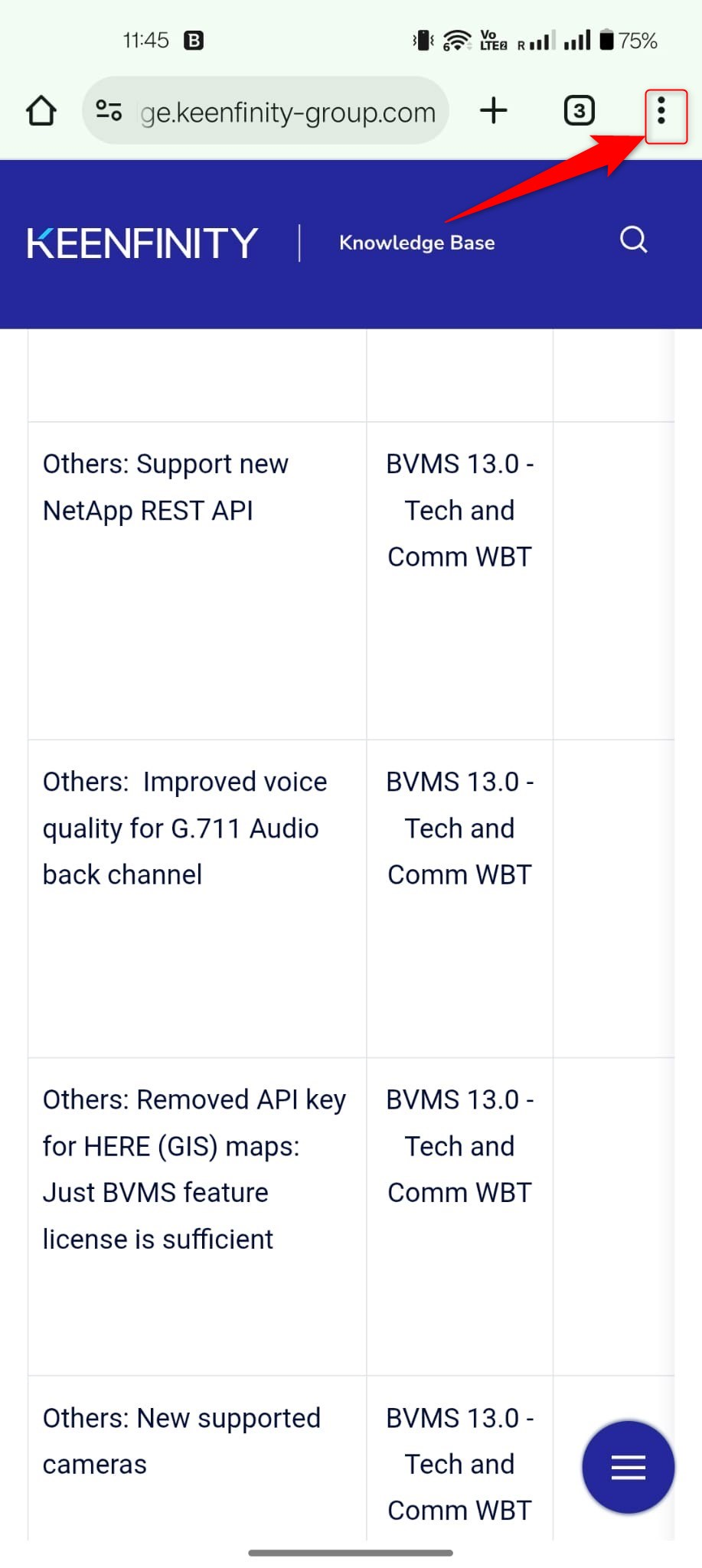The height and width of the screenshot is (1568, 702).
Task: Open the floating hamburger menu button
Action: coord(628,1467)
